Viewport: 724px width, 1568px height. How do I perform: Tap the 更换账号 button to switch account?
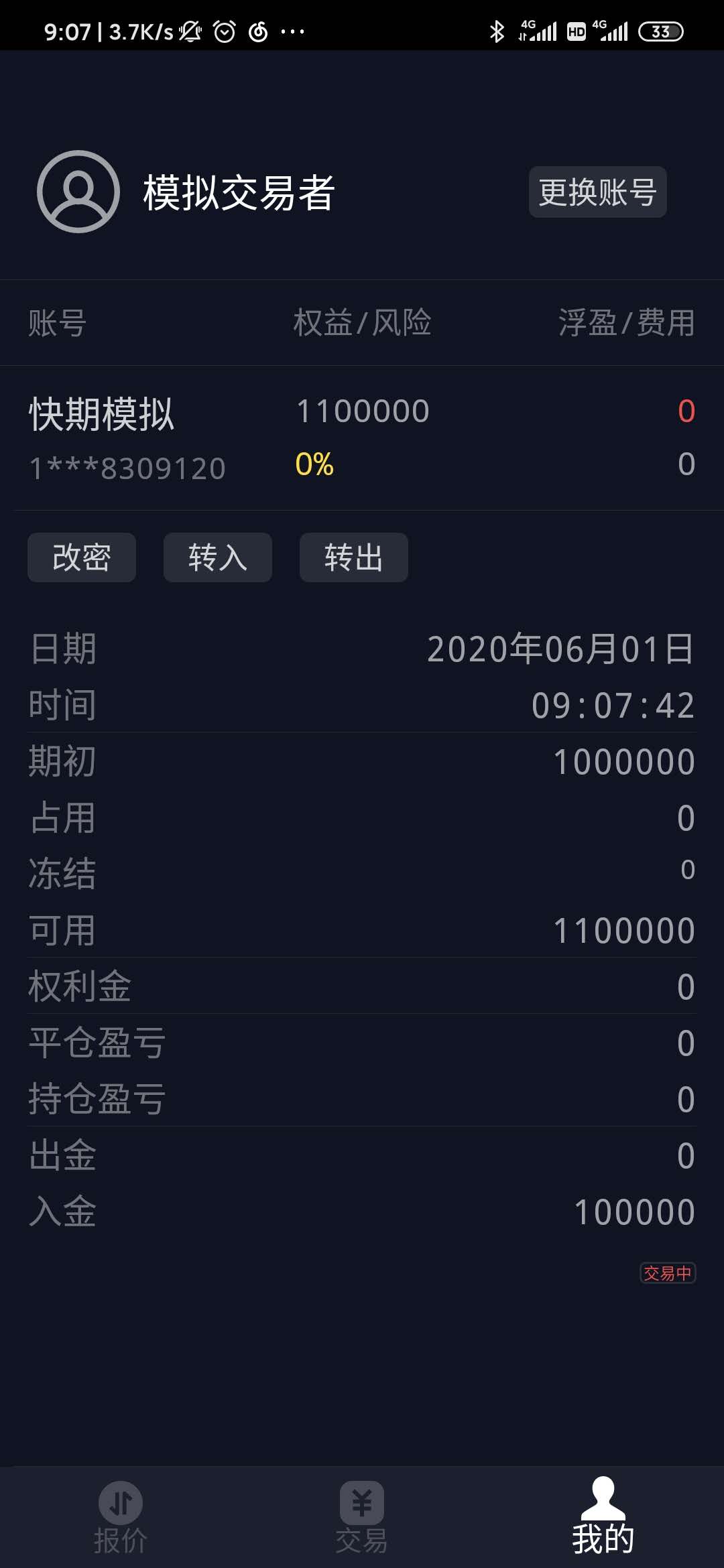(597, 192)
